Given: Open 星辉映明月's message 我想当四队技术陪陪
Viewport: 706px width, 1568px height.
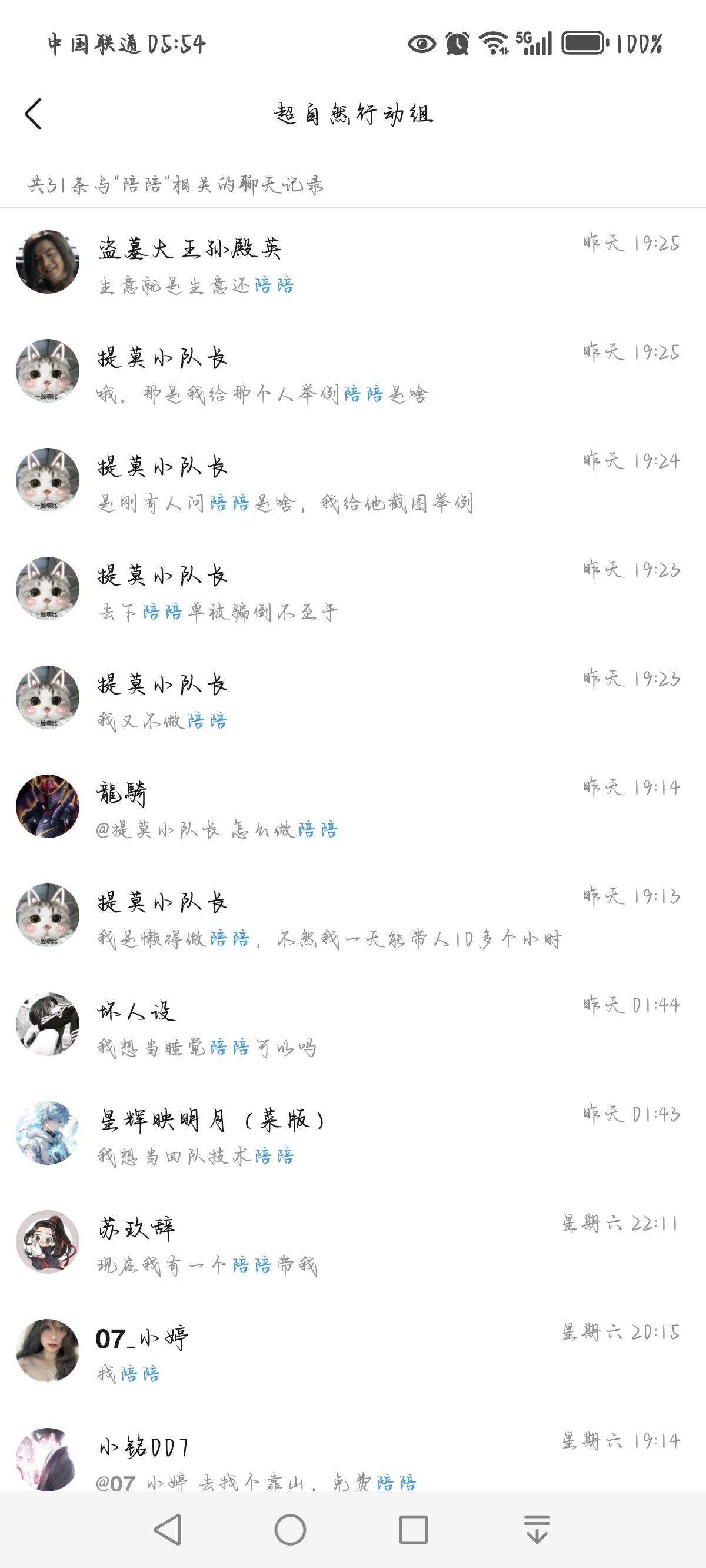Looking at the screenshot, I should click(x=353, y=1134).
